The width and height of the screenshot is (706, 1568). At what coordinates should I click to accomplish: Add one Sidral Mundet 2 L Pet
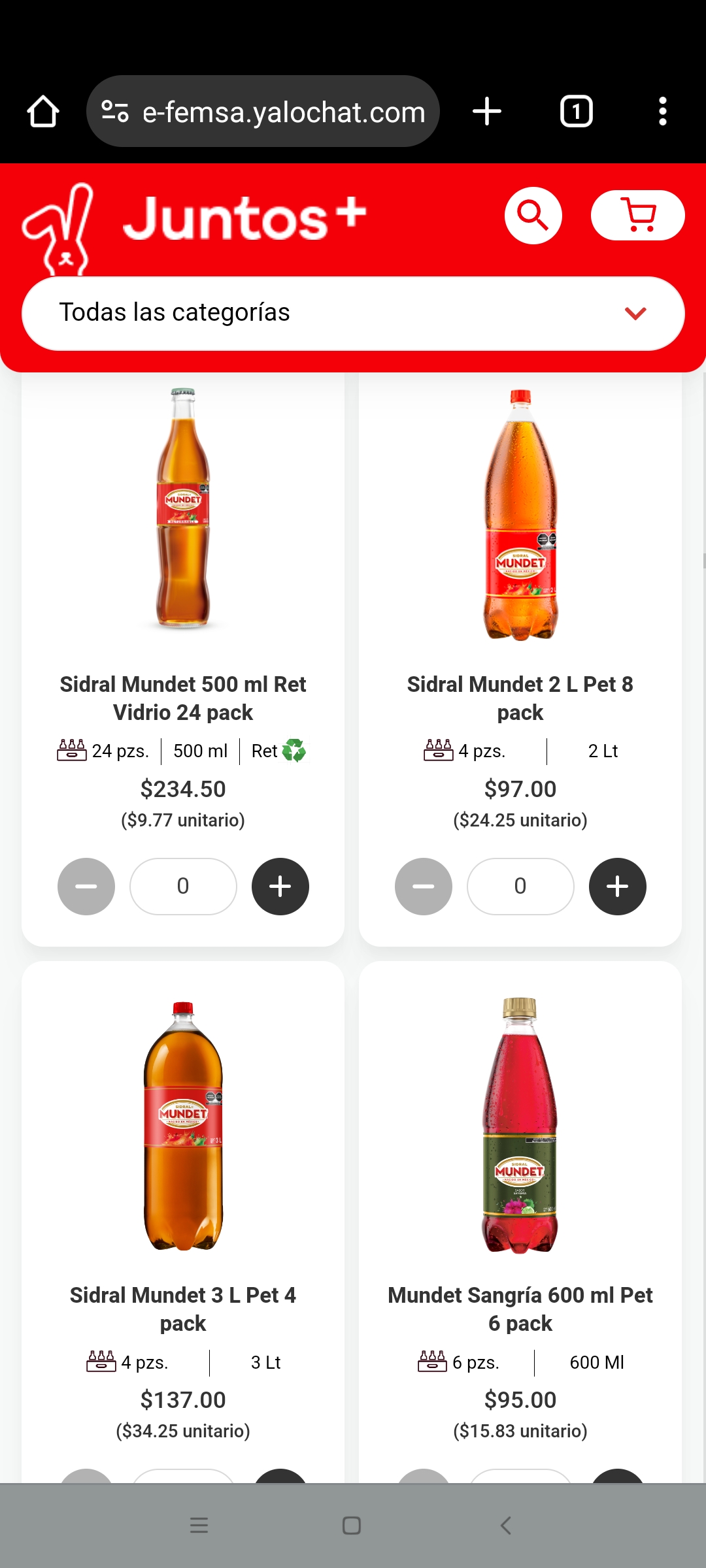tap(618, 887)
